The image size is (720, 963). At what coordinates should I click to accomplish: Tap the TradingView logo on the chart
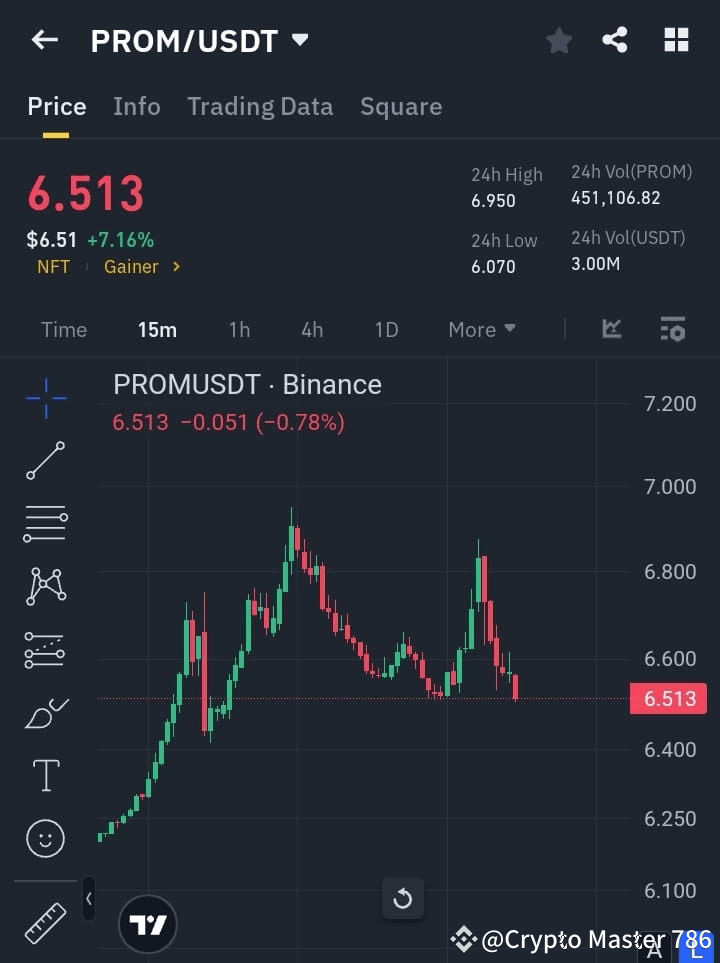pyautogui.click(x=148, y=923)
